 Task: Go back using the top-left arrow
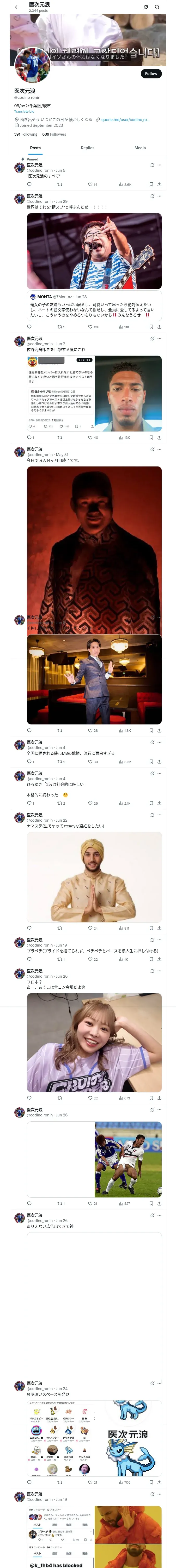pyautogui.click(x=17, y=7)
